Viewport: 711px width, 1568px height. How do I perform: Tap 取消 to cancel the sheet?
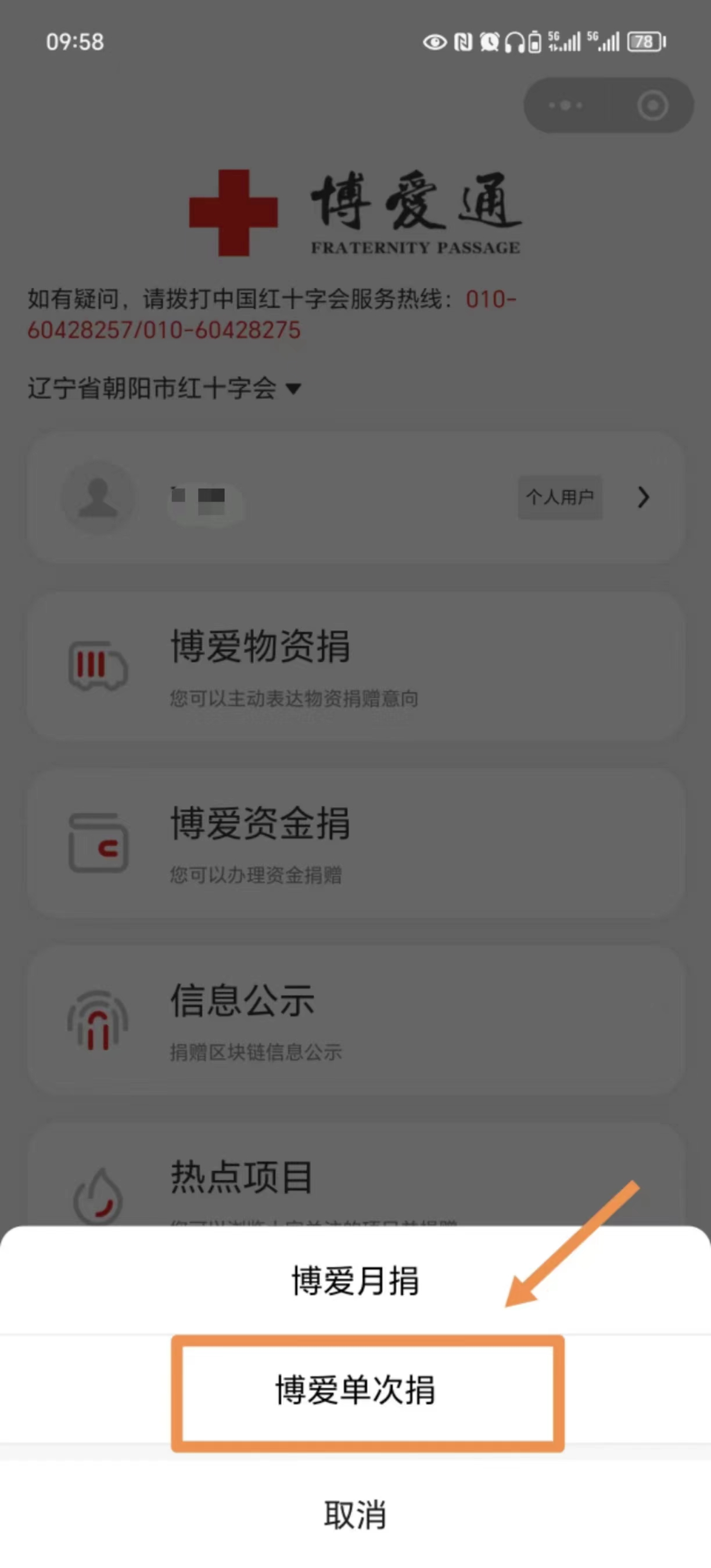pyautogui.click(x=355, y=1515)
